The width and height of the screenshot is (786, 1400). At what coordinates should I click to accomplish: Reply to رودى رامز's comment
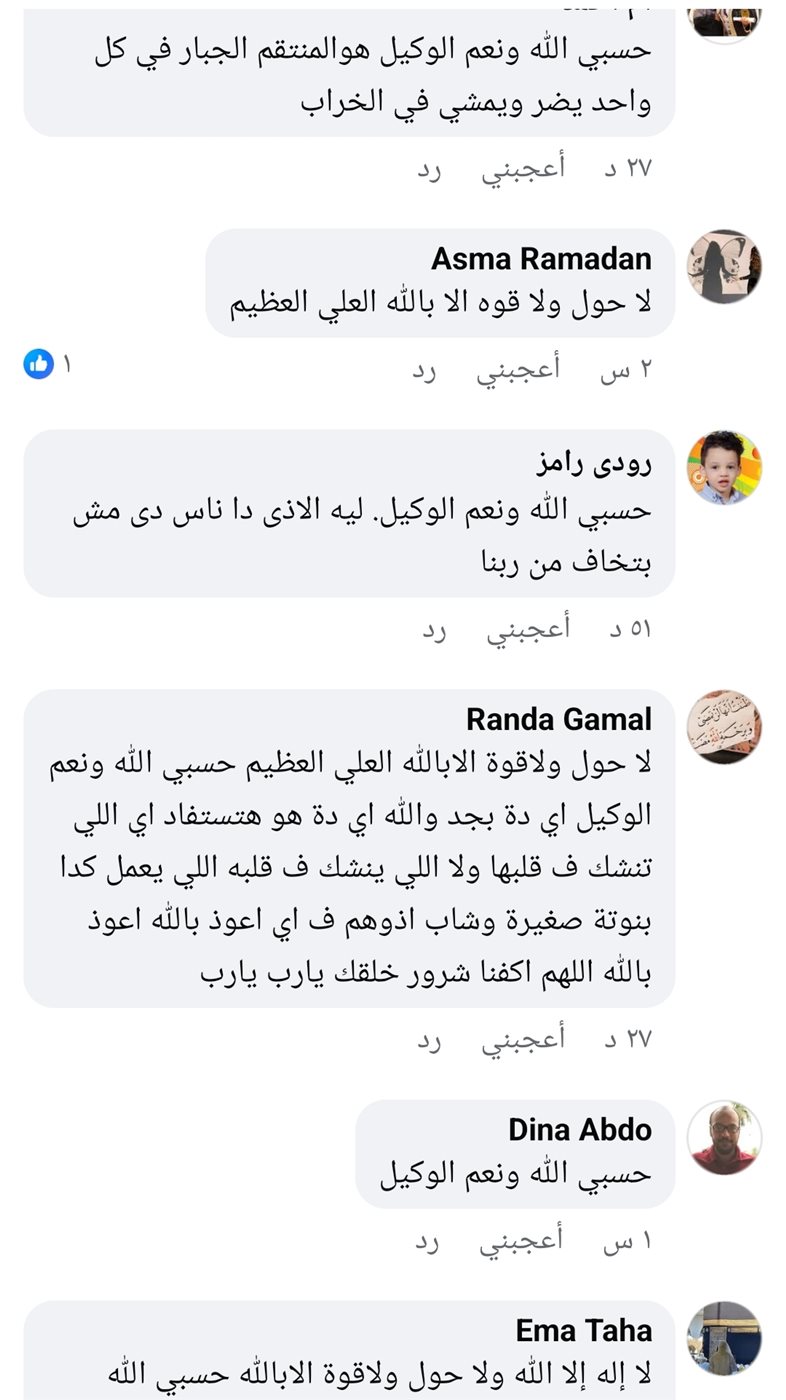(x=433, y=630)
